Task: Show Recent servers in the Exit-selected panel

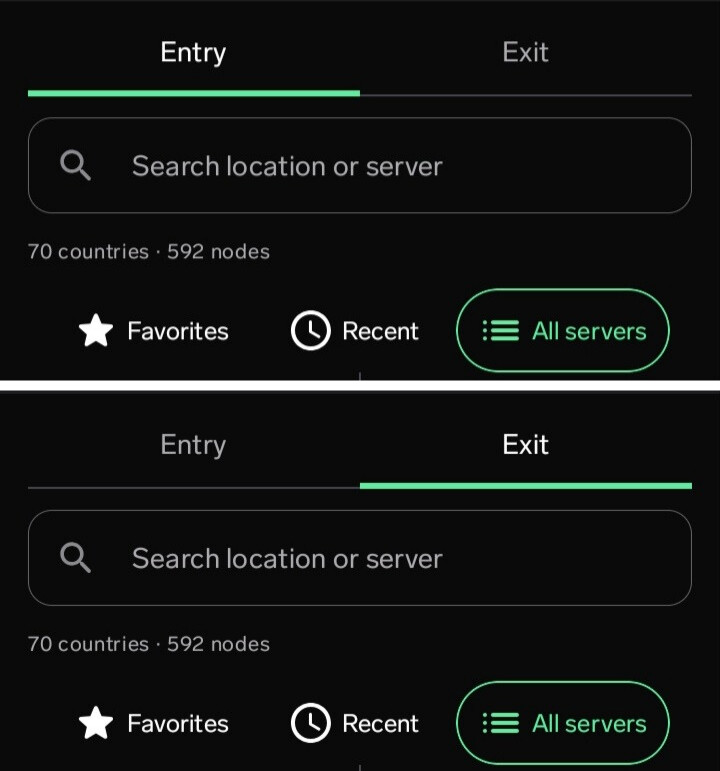Action: click(x=355, y=723)
